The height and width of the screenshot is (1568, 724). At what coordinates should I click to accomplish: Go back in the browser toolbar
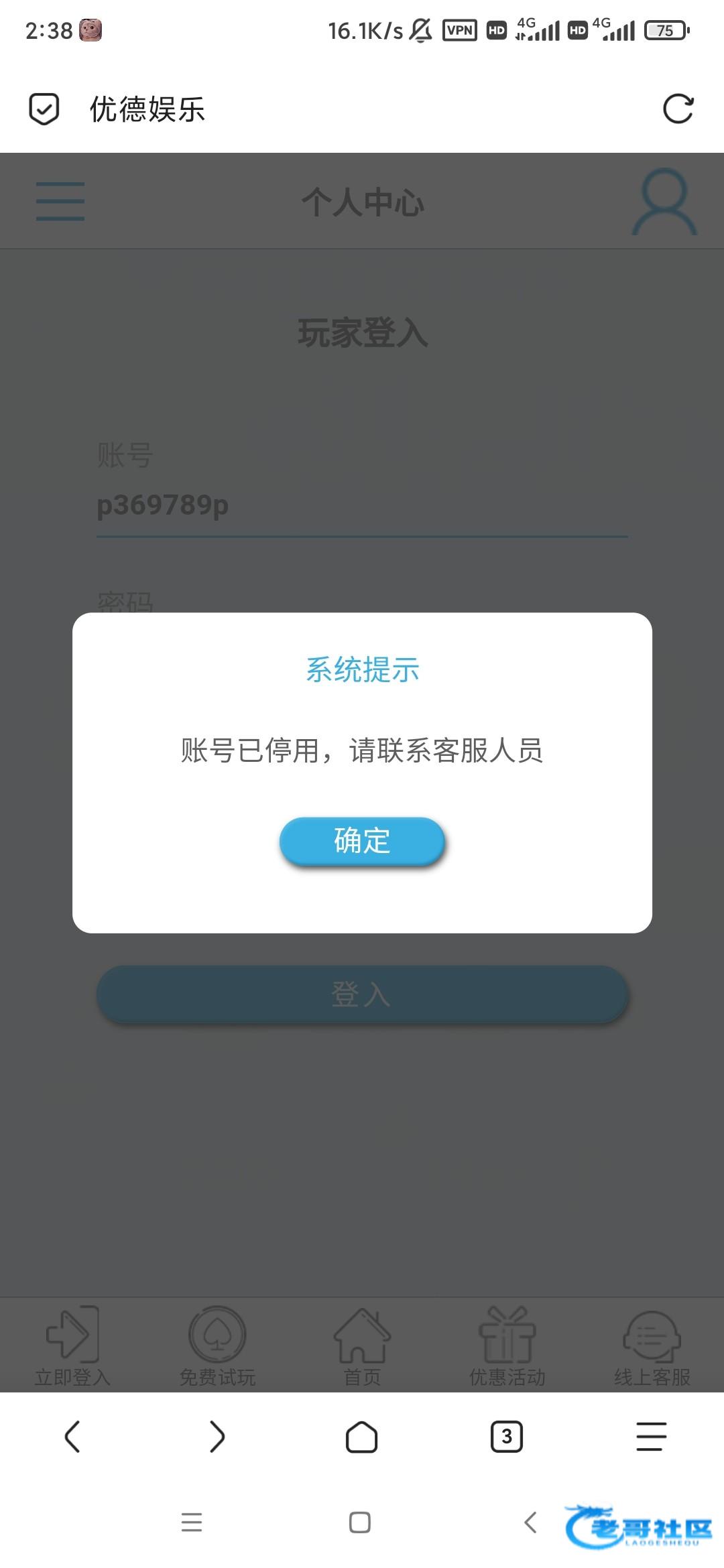[x=72, y=1437]
